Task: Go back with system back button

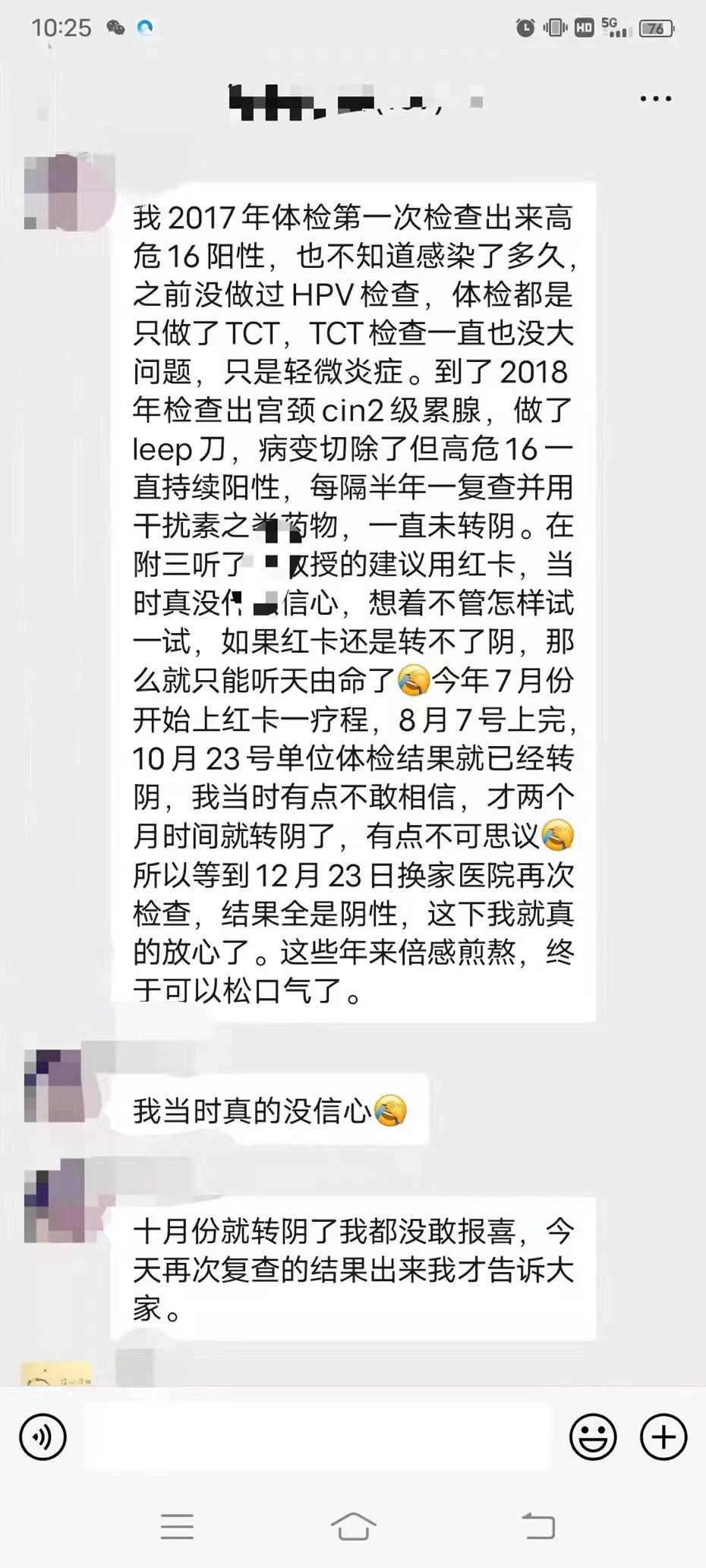Action: [539, 1526]
